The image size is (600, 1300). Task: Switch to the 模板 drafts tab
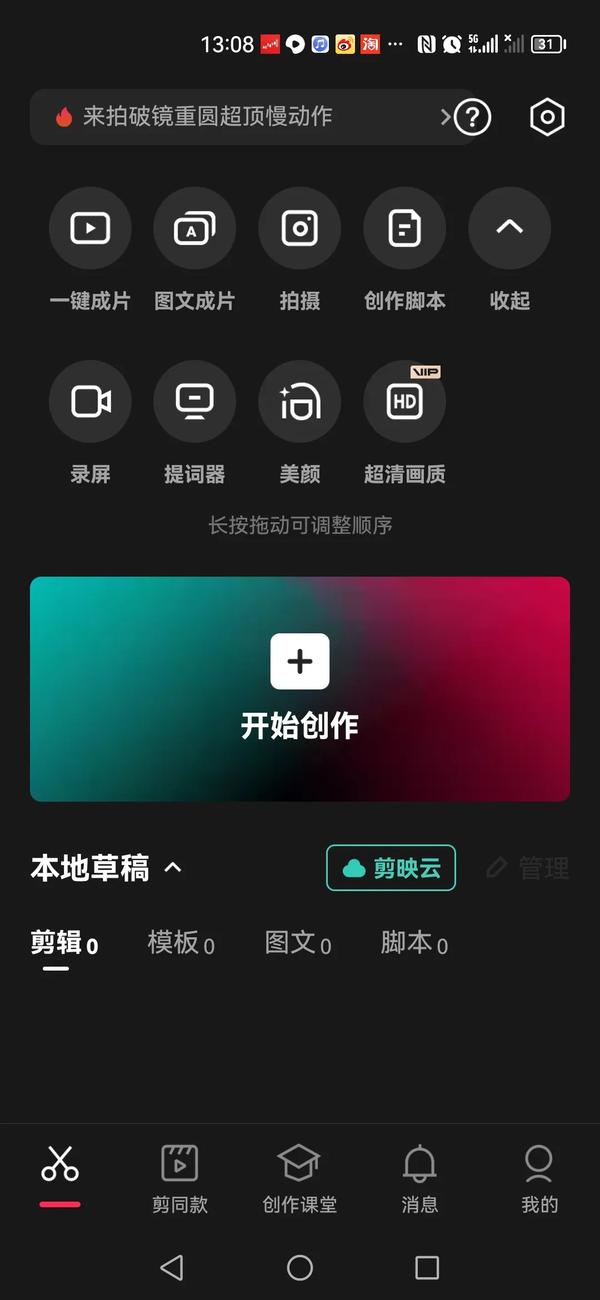pyautogui.click(x=181, y=943)
